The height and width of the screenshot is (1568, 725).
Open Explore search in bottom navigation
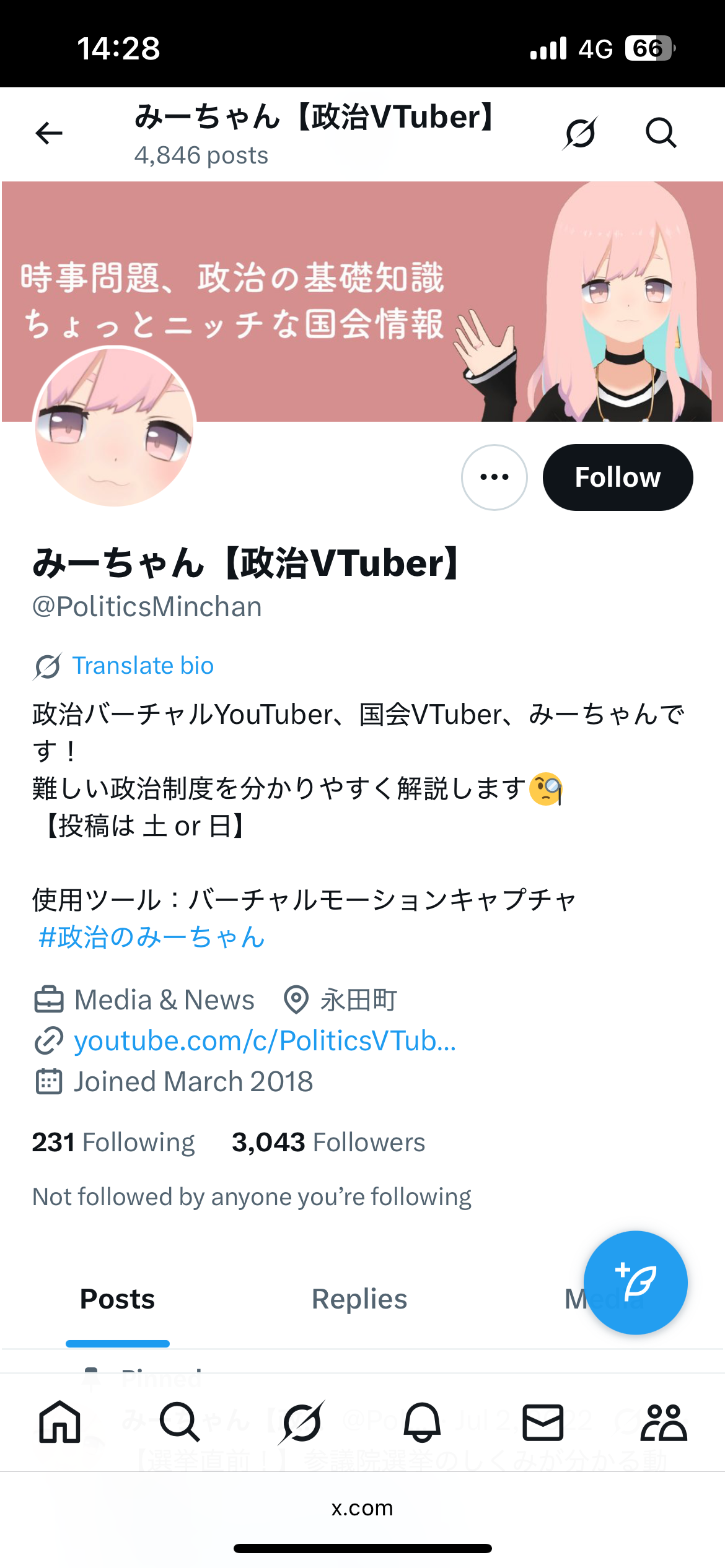tap(180, 1422)
